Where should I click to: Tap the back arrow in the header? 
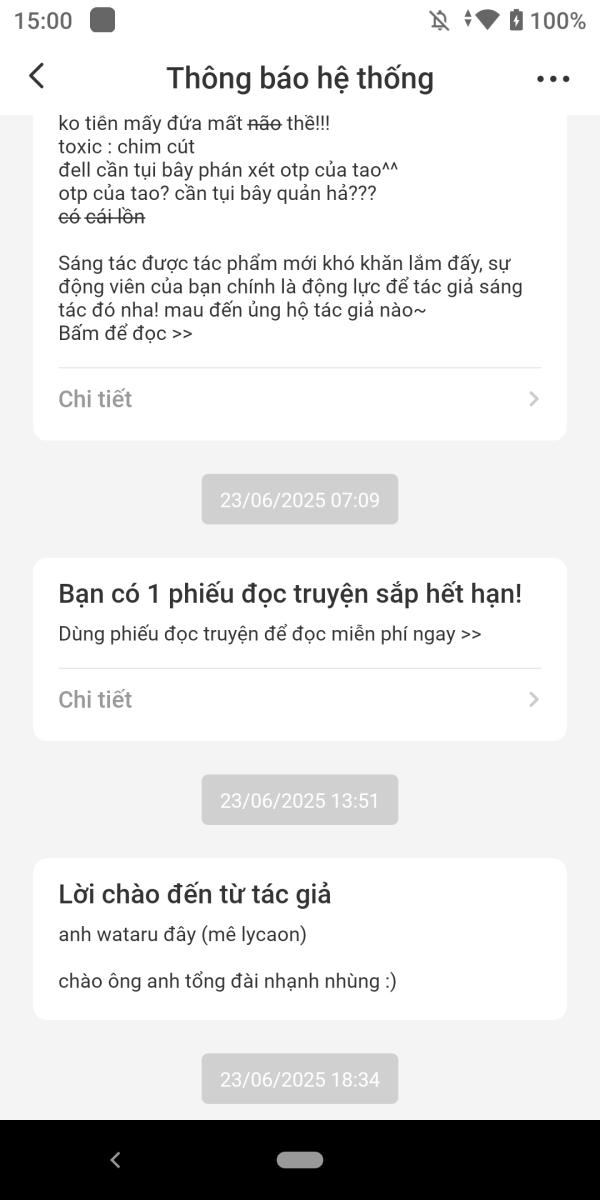coord(37,76)
